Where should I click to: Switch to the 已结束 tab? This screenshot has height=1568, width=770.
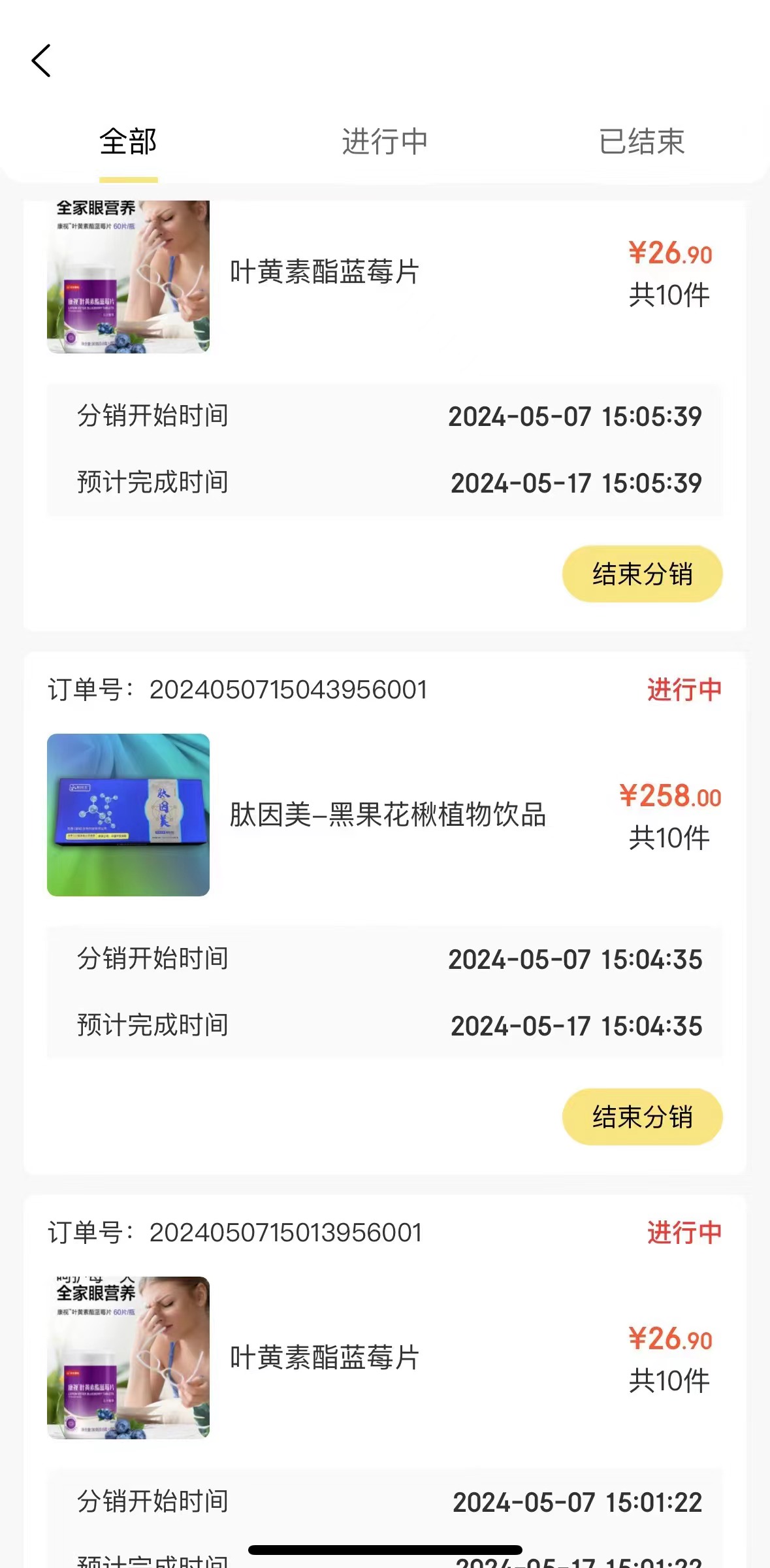(641, 142)
